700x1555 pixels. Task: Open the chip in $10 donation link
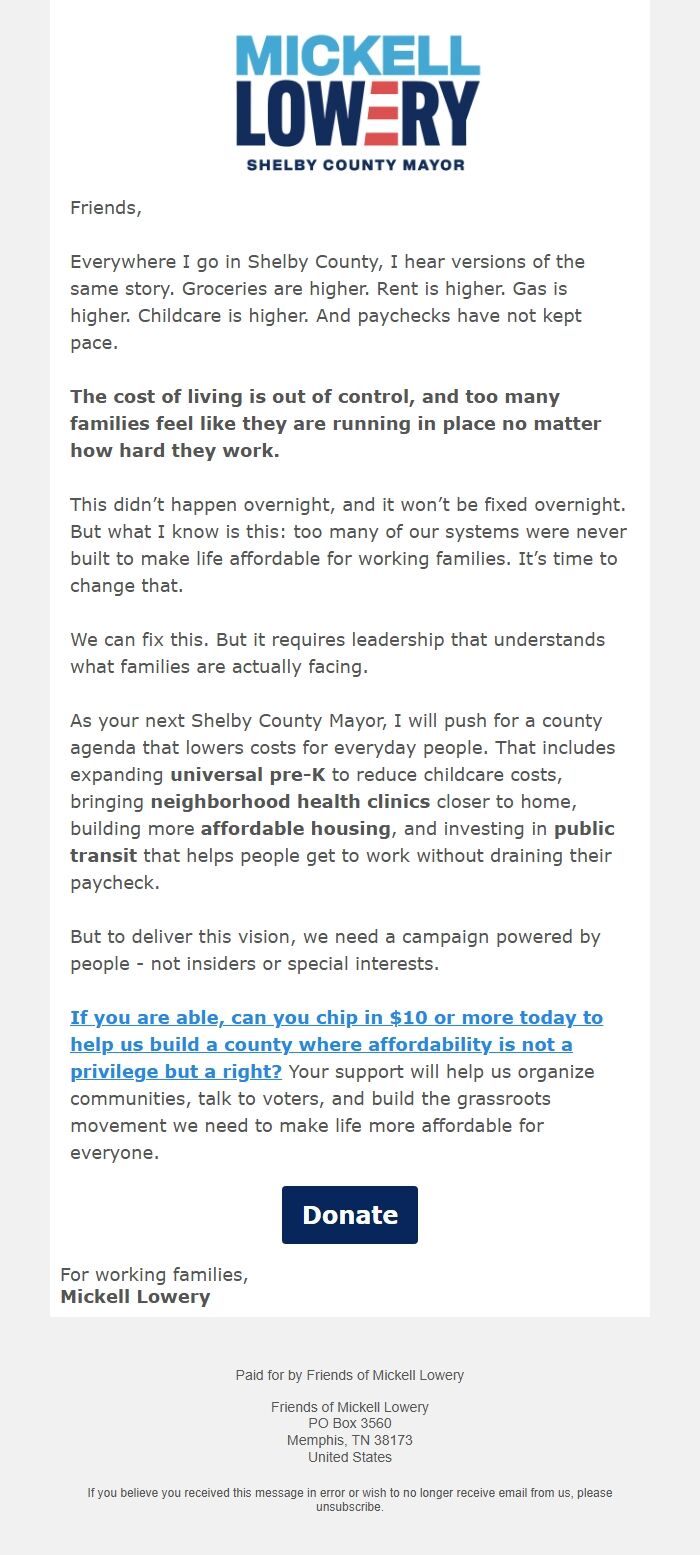point(336,1044)
